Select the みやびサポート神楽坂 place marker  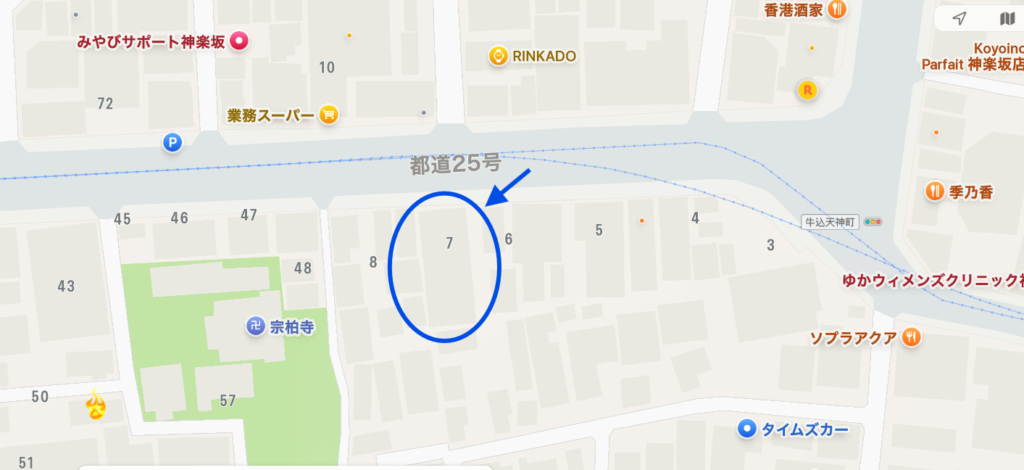coord(239,42)
